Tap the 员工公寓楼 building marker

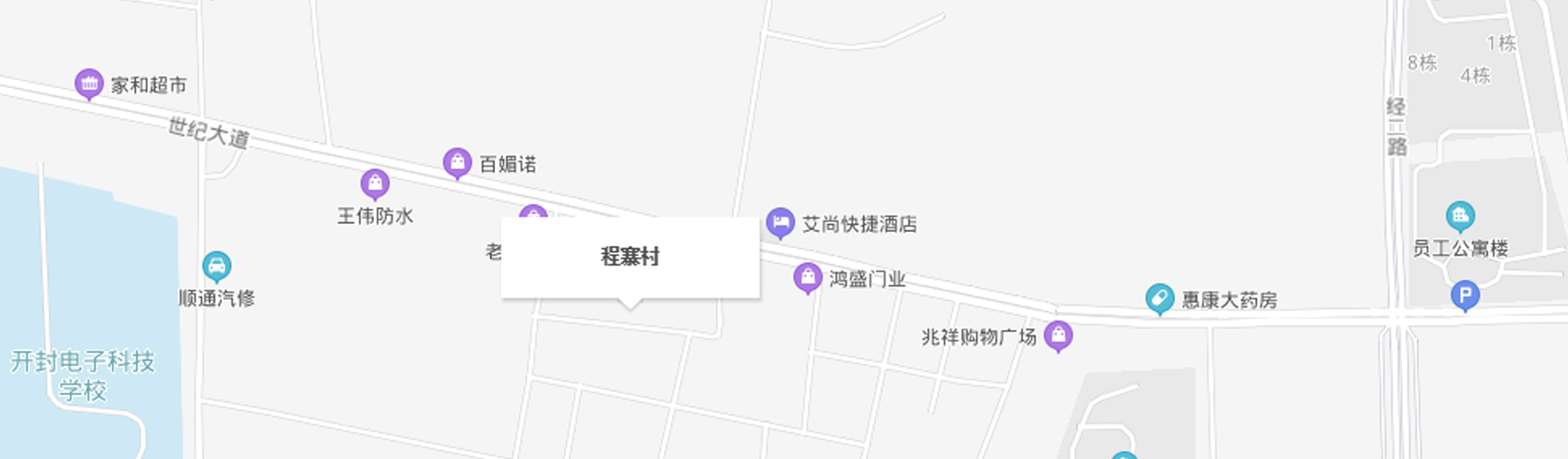click(x=1460, y=216)
